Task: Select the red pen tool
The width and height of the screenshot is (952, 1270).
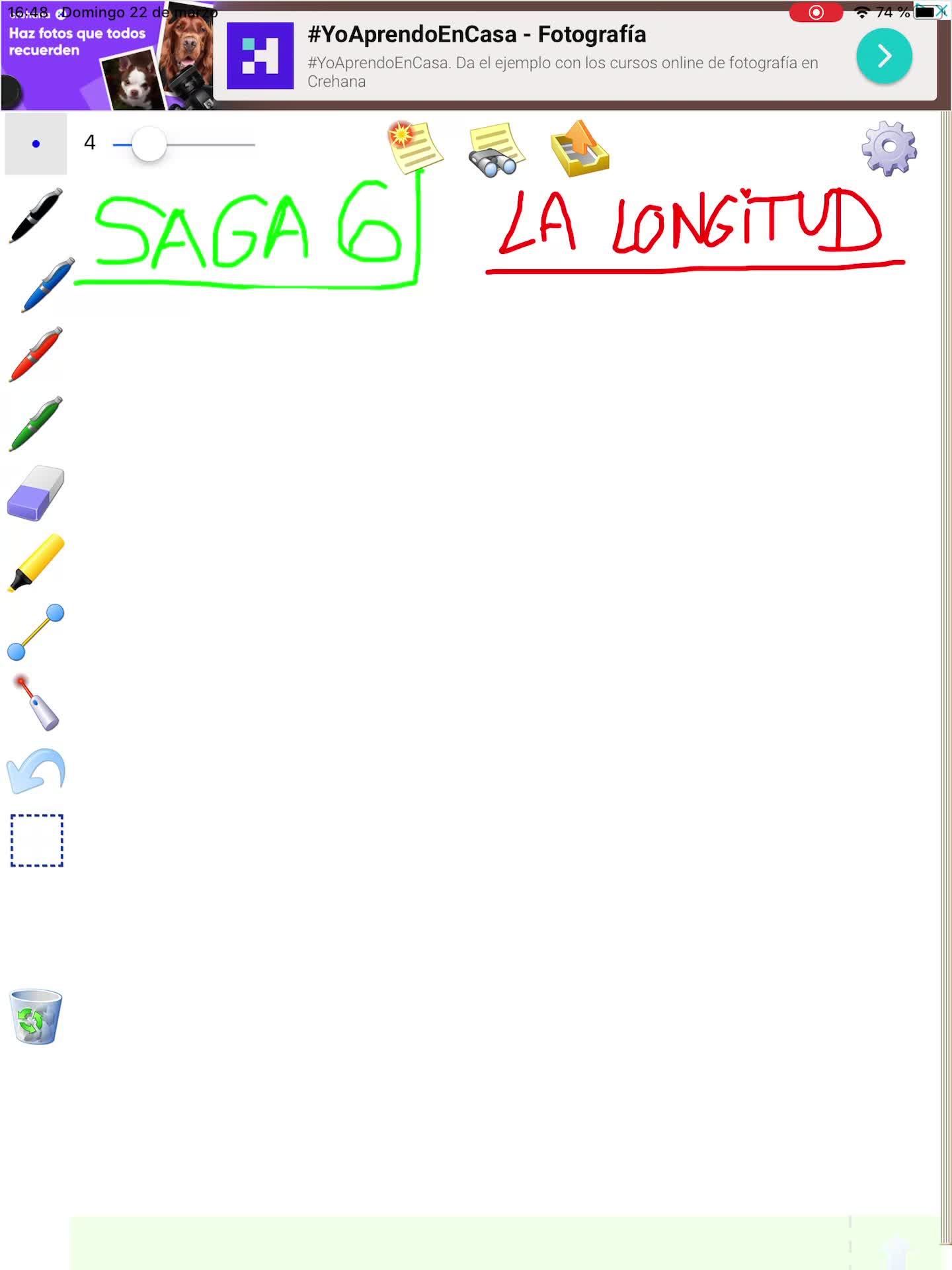Action: [x=36, y=355]
